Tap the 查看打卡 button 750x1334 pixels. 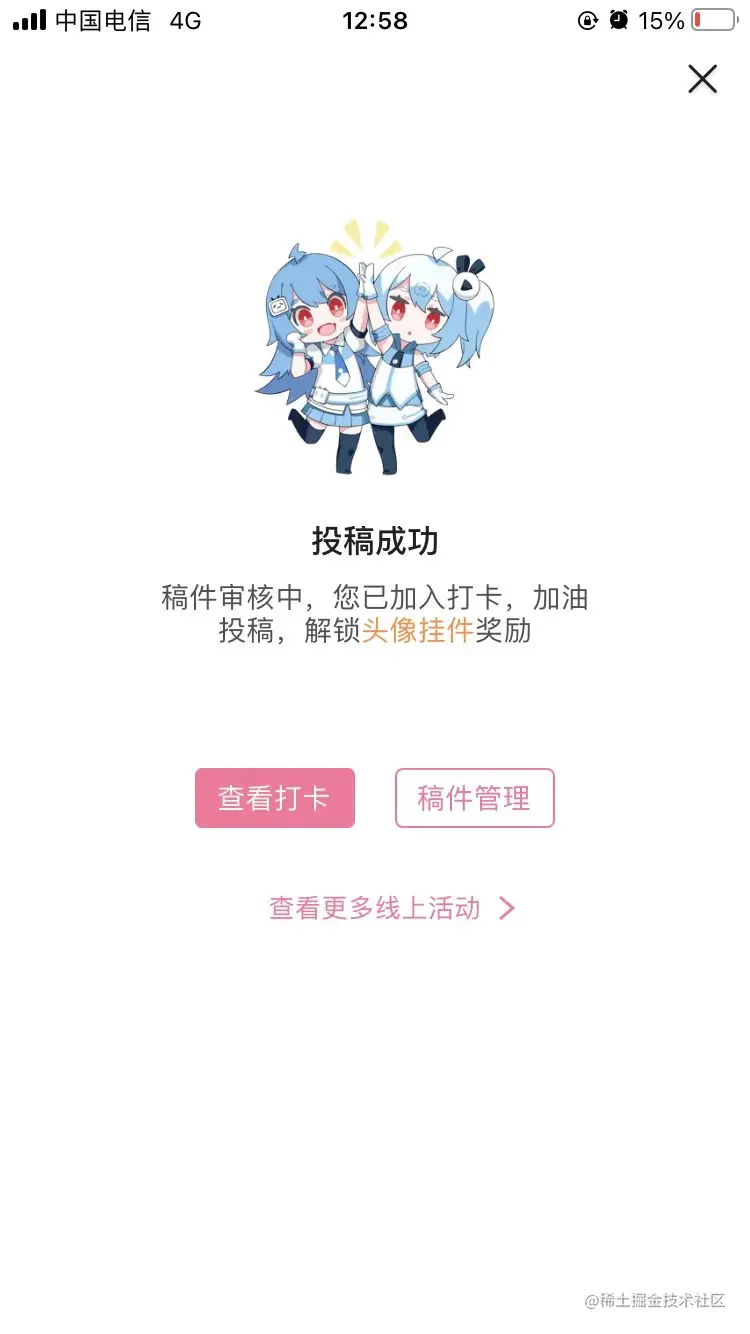click(274, 798)
